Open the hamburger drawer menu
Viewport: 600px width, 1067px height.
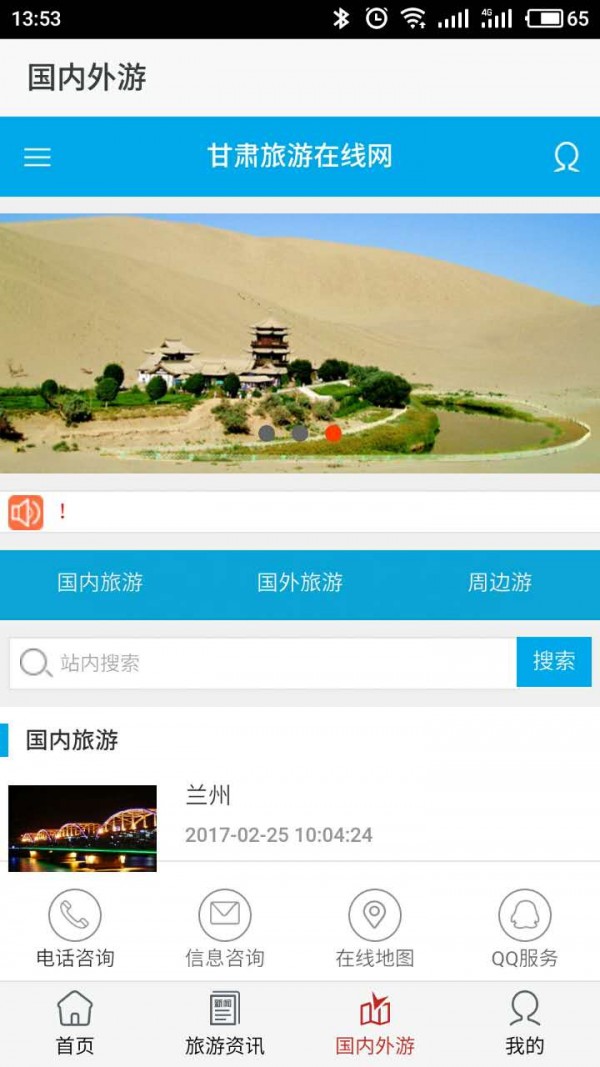[x=37, y=157]
